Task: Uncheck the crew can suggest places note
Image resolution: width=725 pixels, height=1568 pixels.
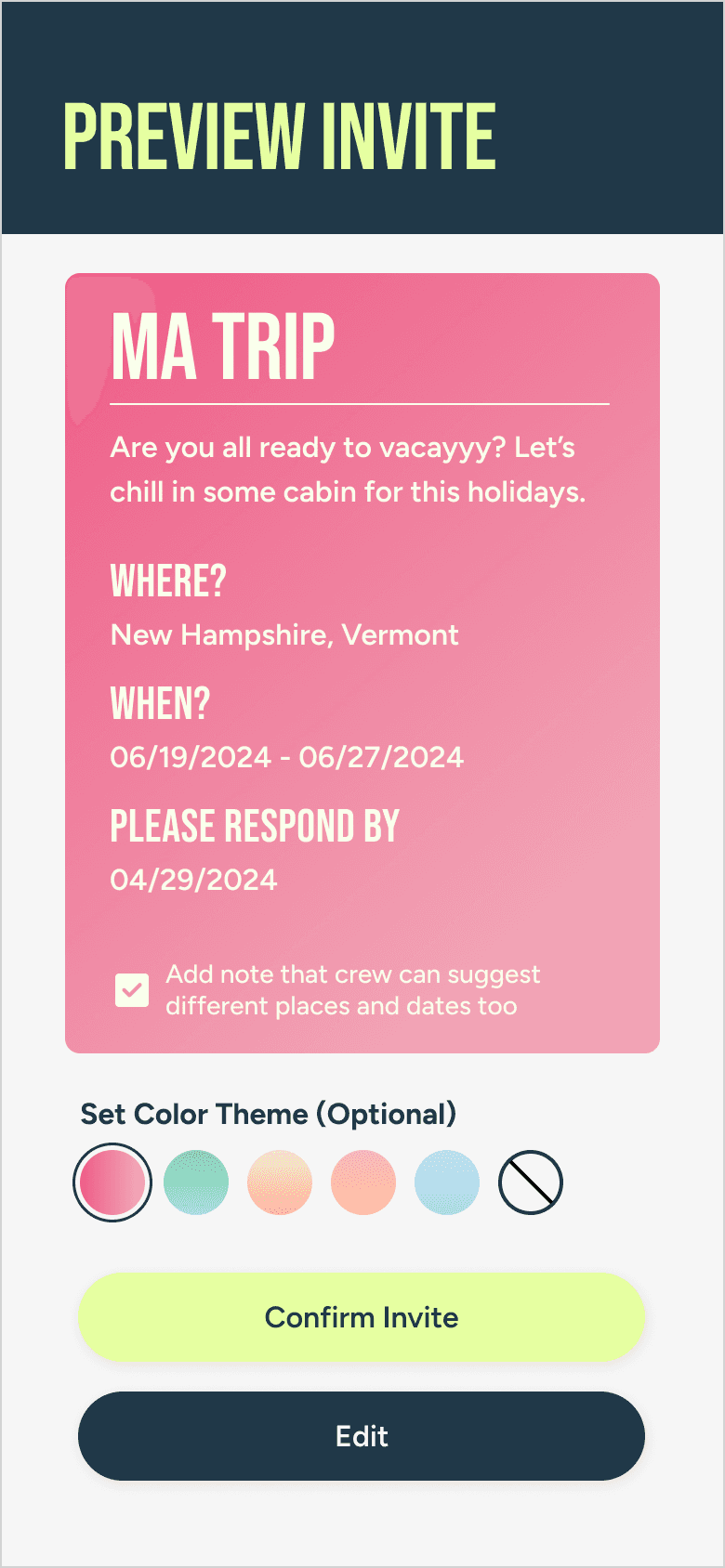Action: click(132, 990)
